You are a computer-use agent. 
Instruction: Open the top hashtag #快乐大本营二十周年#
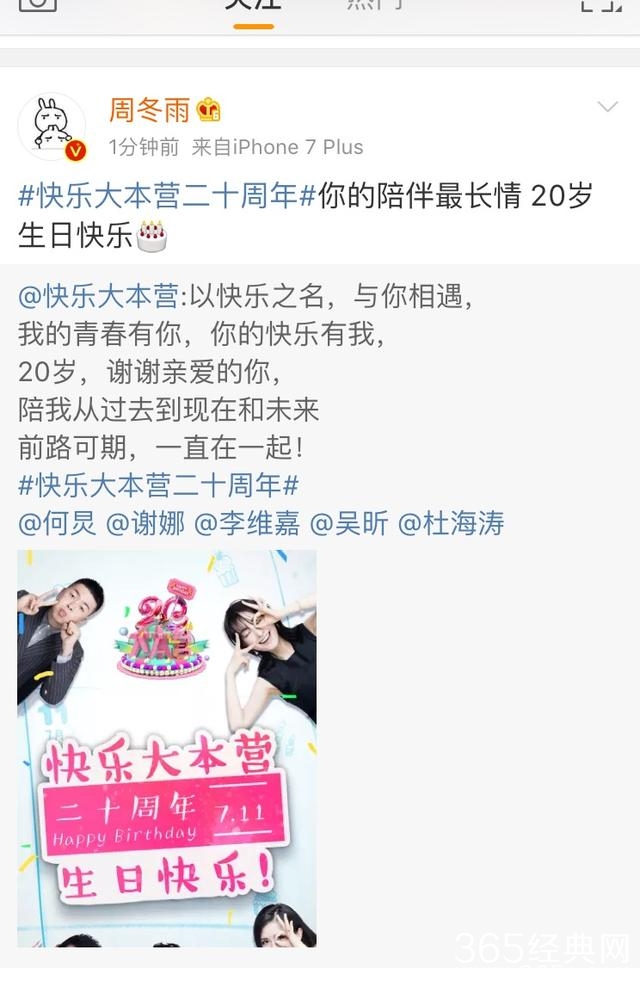159,195
